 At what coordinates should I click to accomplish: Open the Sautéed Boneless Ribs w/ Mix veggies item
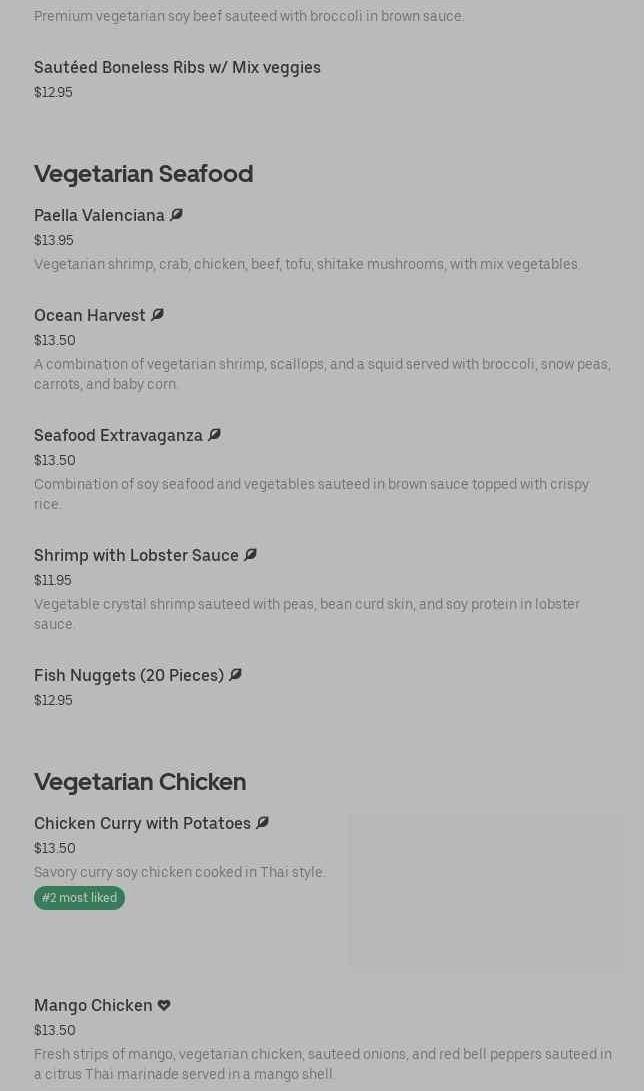click(x=177, y=67)
